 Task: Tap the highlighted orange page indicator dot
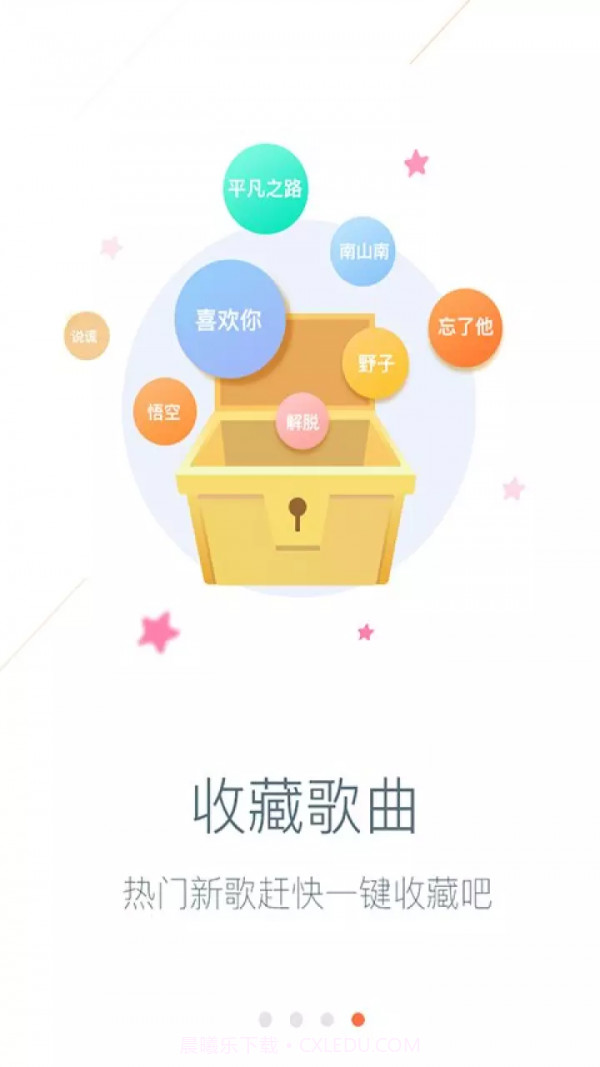coord(358,1019)
